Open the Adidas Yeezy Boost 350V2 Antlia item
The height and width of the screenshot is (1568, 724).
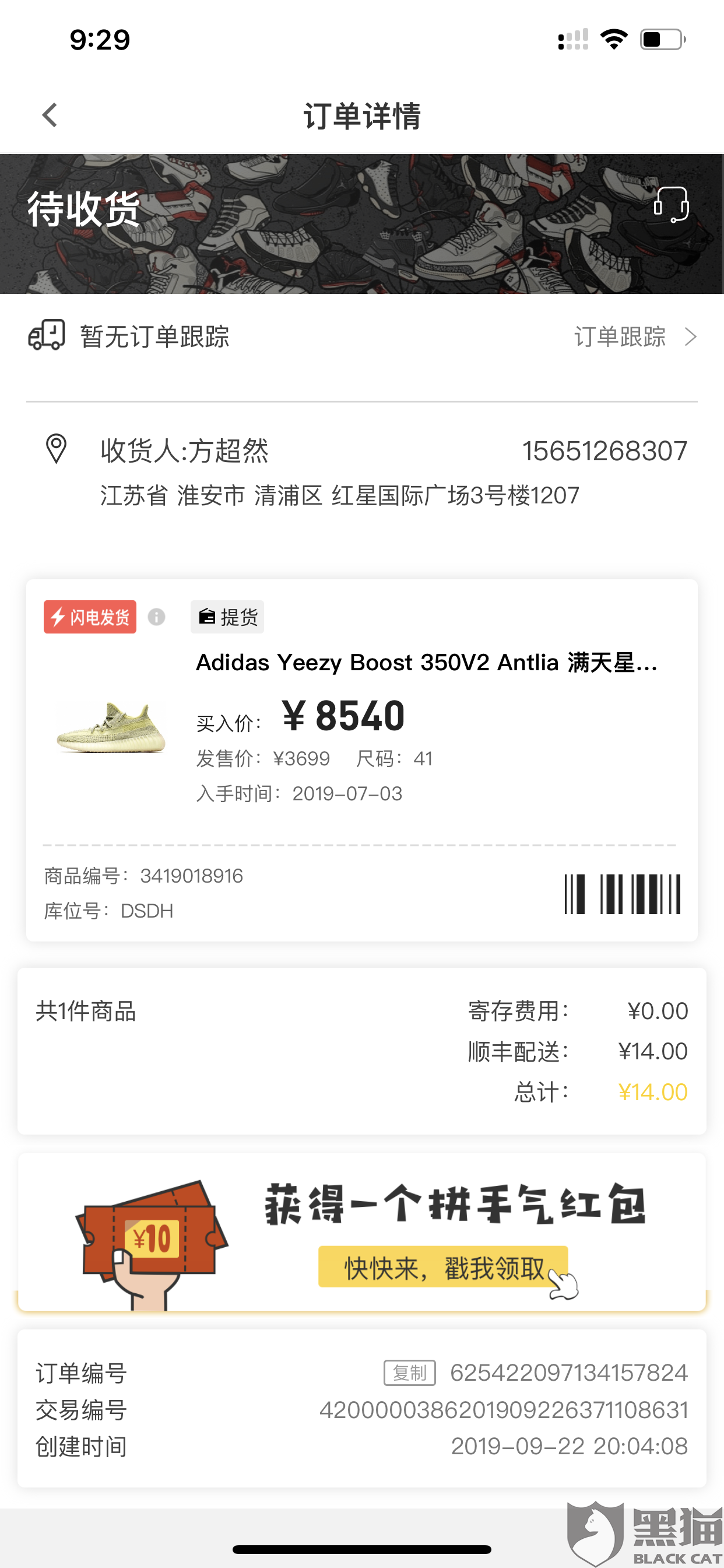click(427, 662)
